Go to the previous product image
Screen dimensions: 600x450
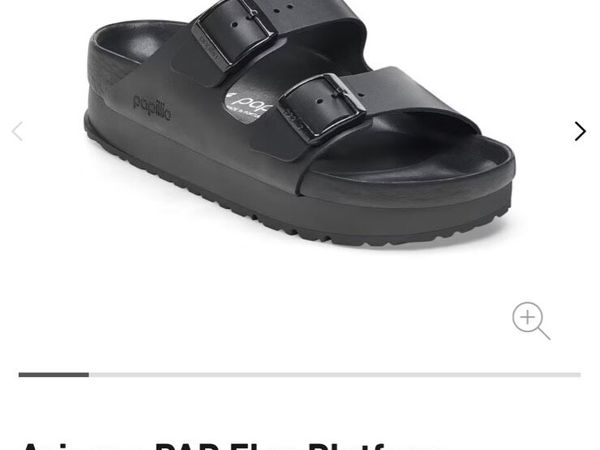(x=17, y=131)
